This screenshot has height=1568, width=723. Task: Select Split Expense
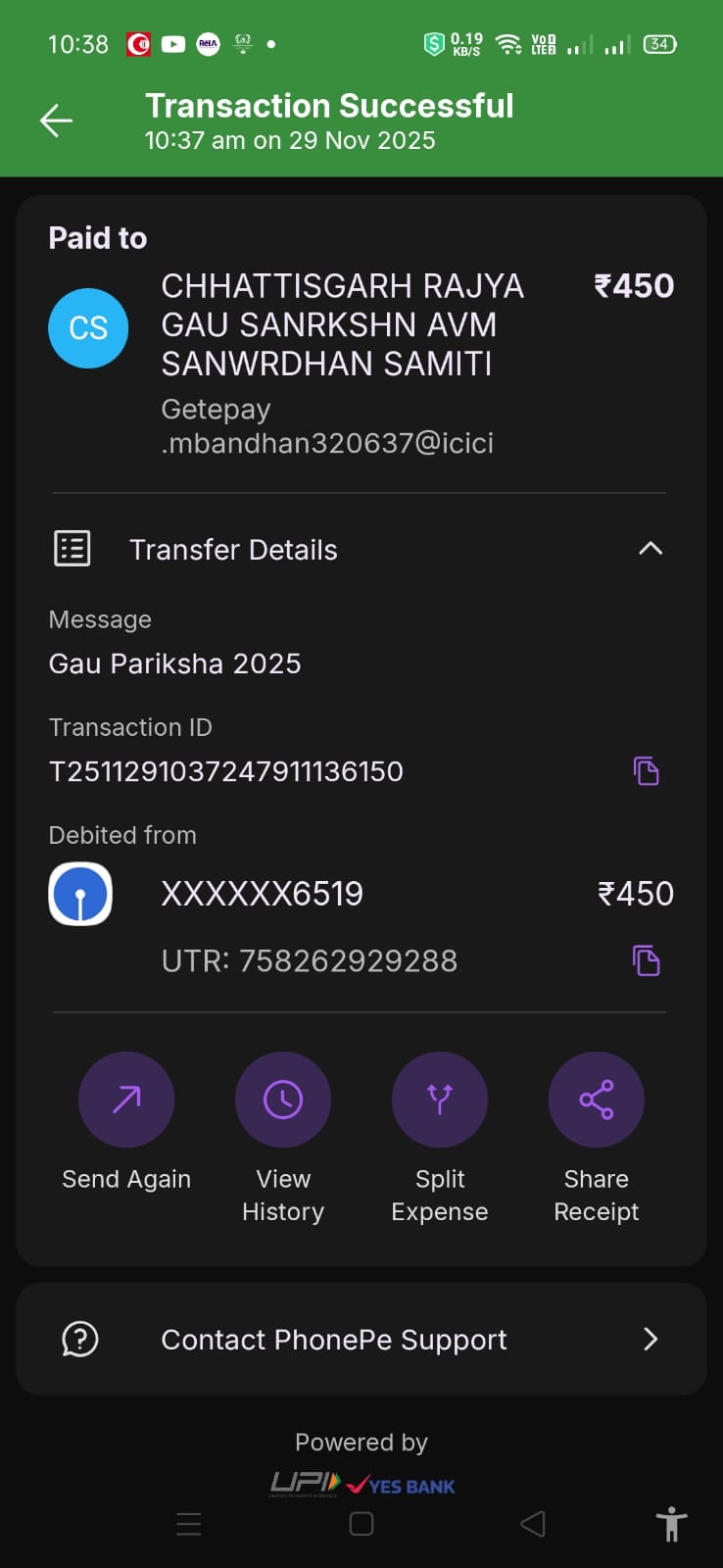440,1100
